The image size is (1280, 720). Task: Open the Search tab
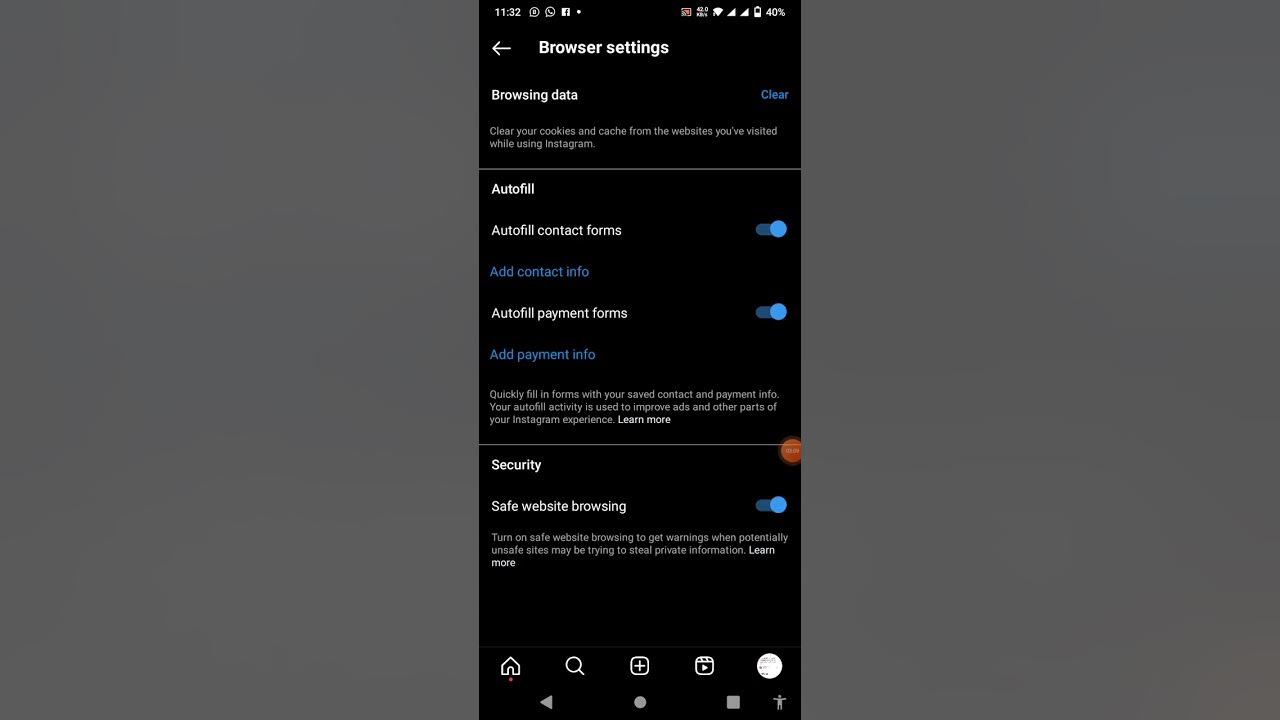[x=575, y=666]
